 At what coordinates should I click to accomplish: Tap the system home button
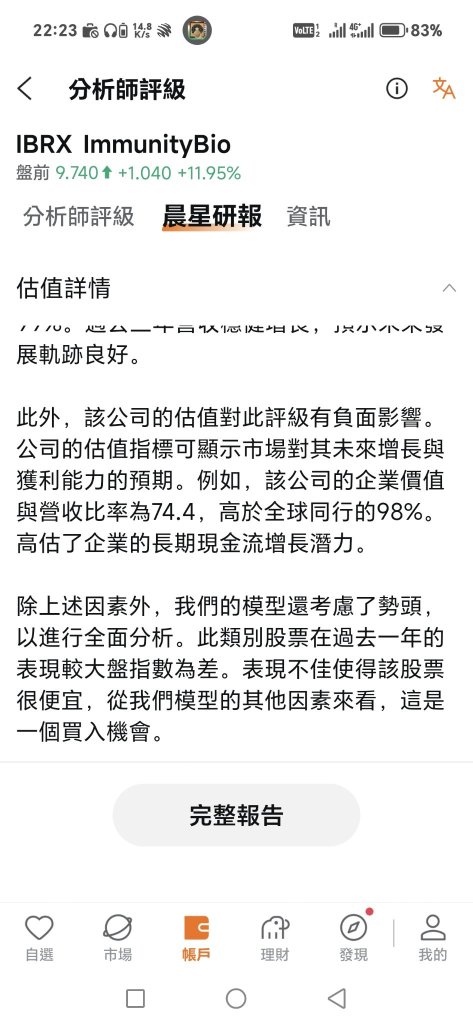[x=236, y=998]
